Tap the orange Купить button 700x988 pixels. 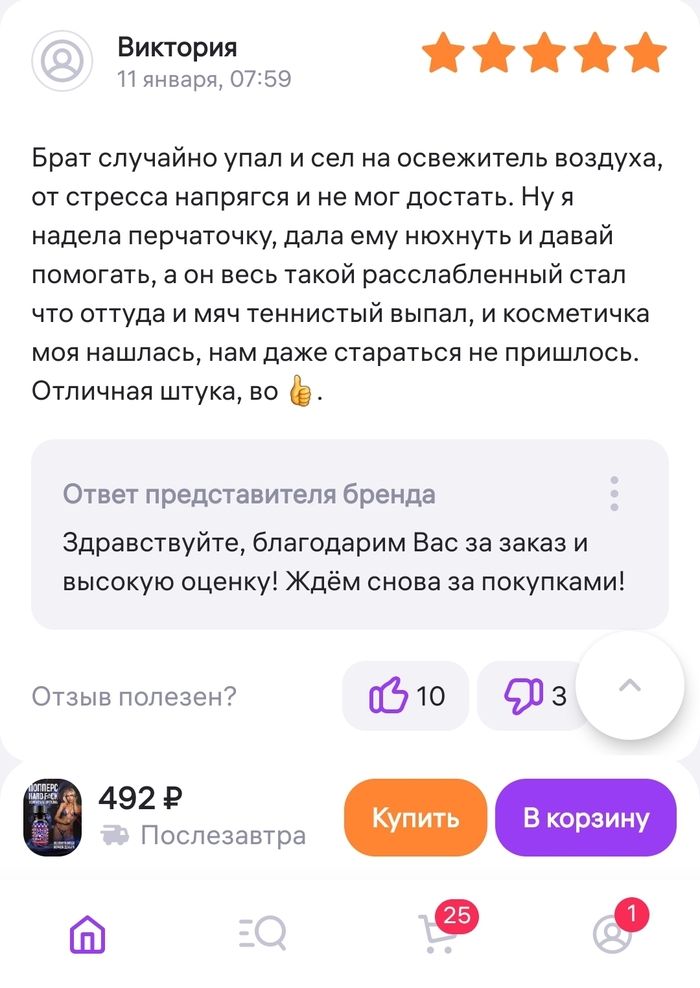tap(415, 817)
